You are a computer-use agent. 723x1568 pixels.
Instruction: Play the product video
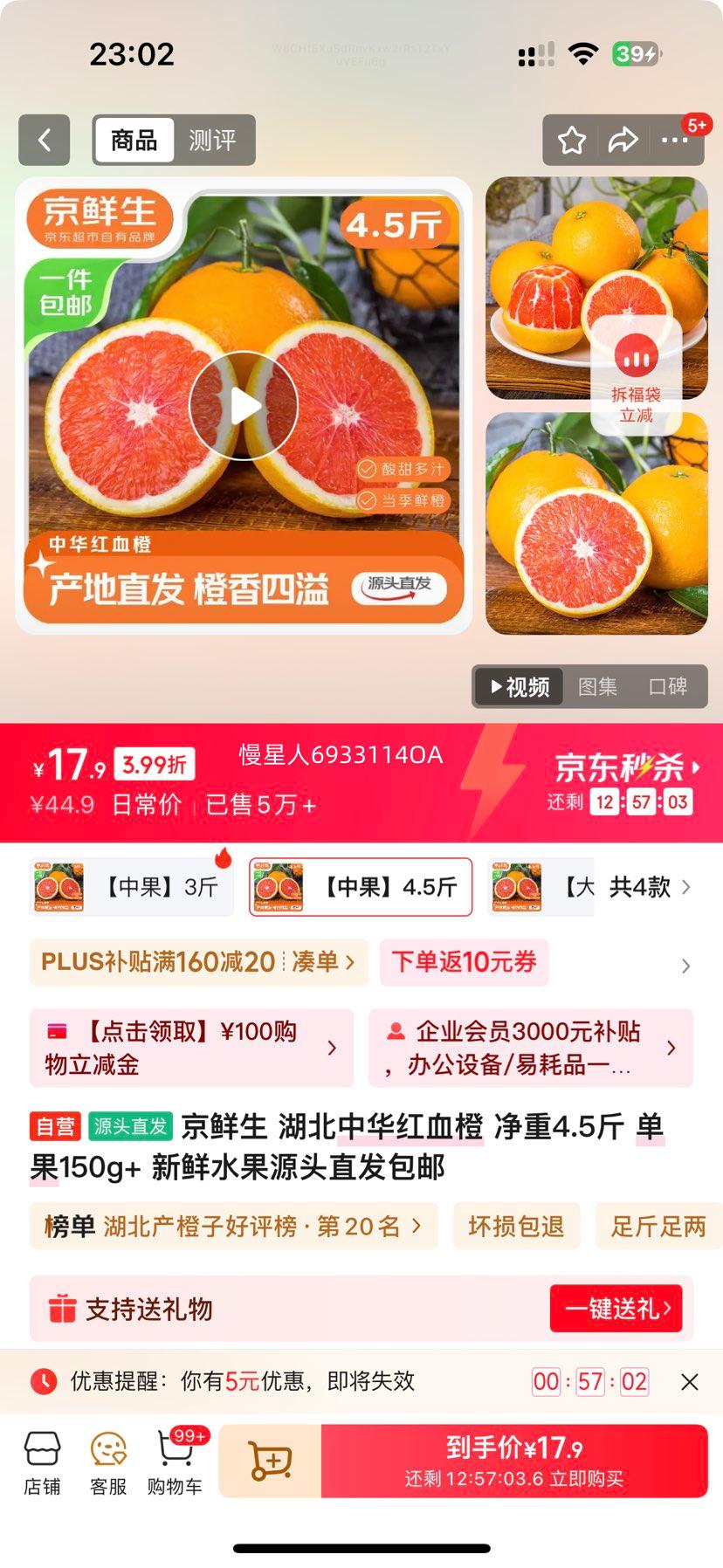244,404
